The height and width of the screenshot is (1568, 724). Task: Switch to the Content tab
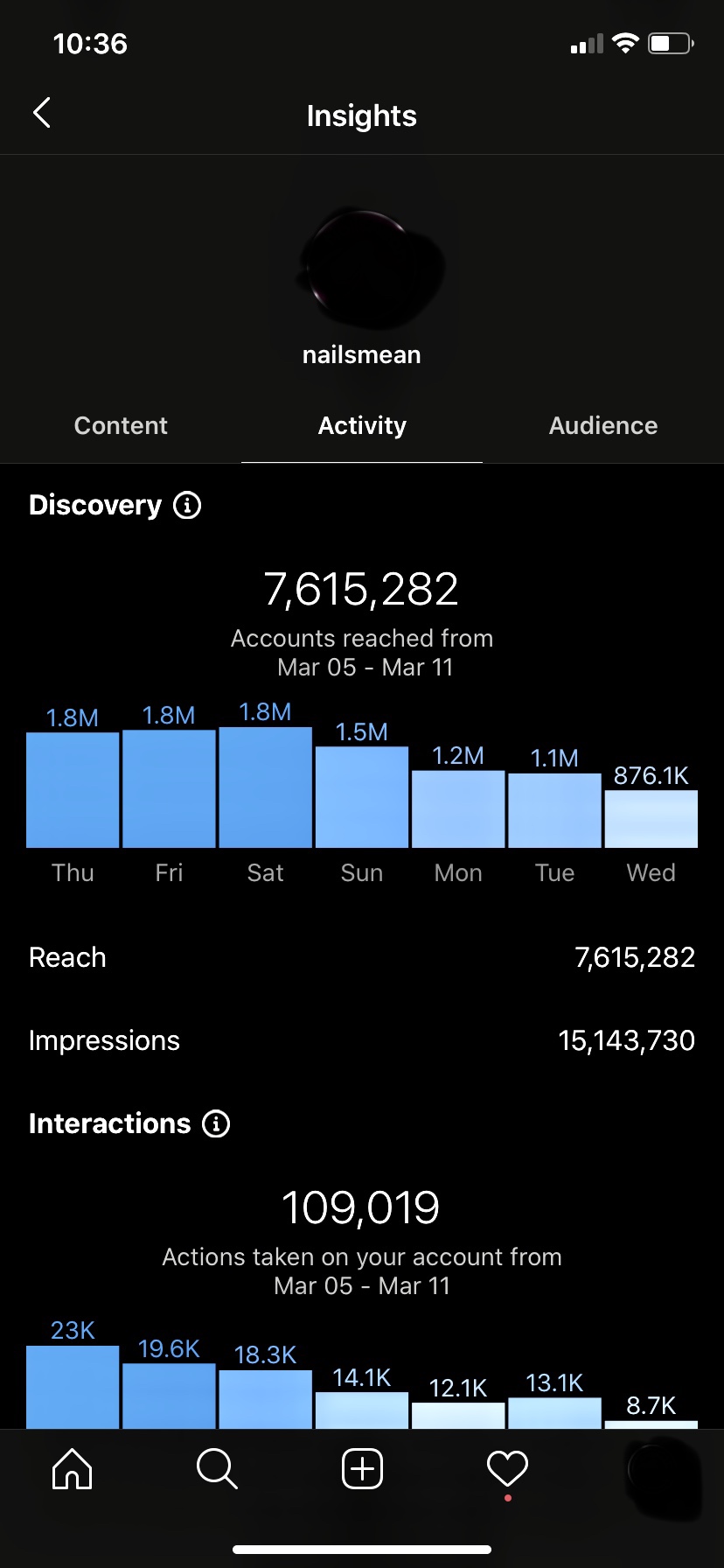[x=121, y=425]
